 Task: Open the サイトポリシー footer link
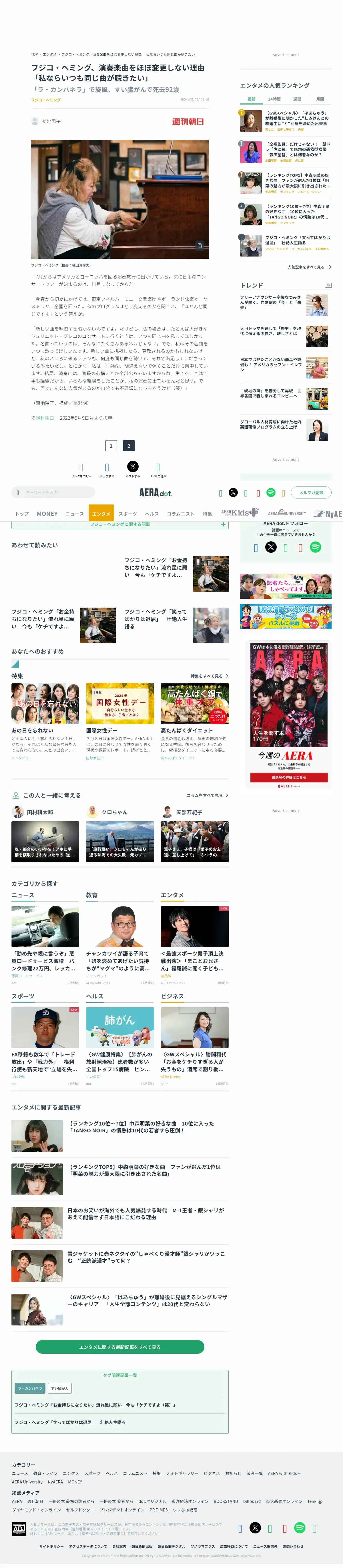(51, 1546)
